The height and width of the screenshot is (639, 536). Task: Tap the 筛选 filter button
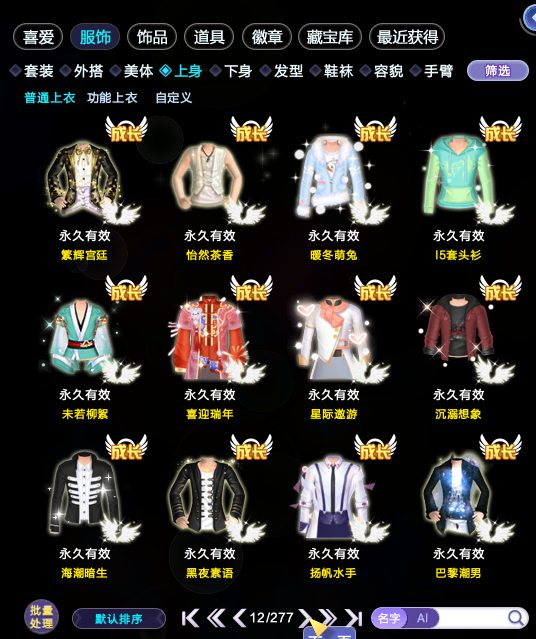pos(498,71)
